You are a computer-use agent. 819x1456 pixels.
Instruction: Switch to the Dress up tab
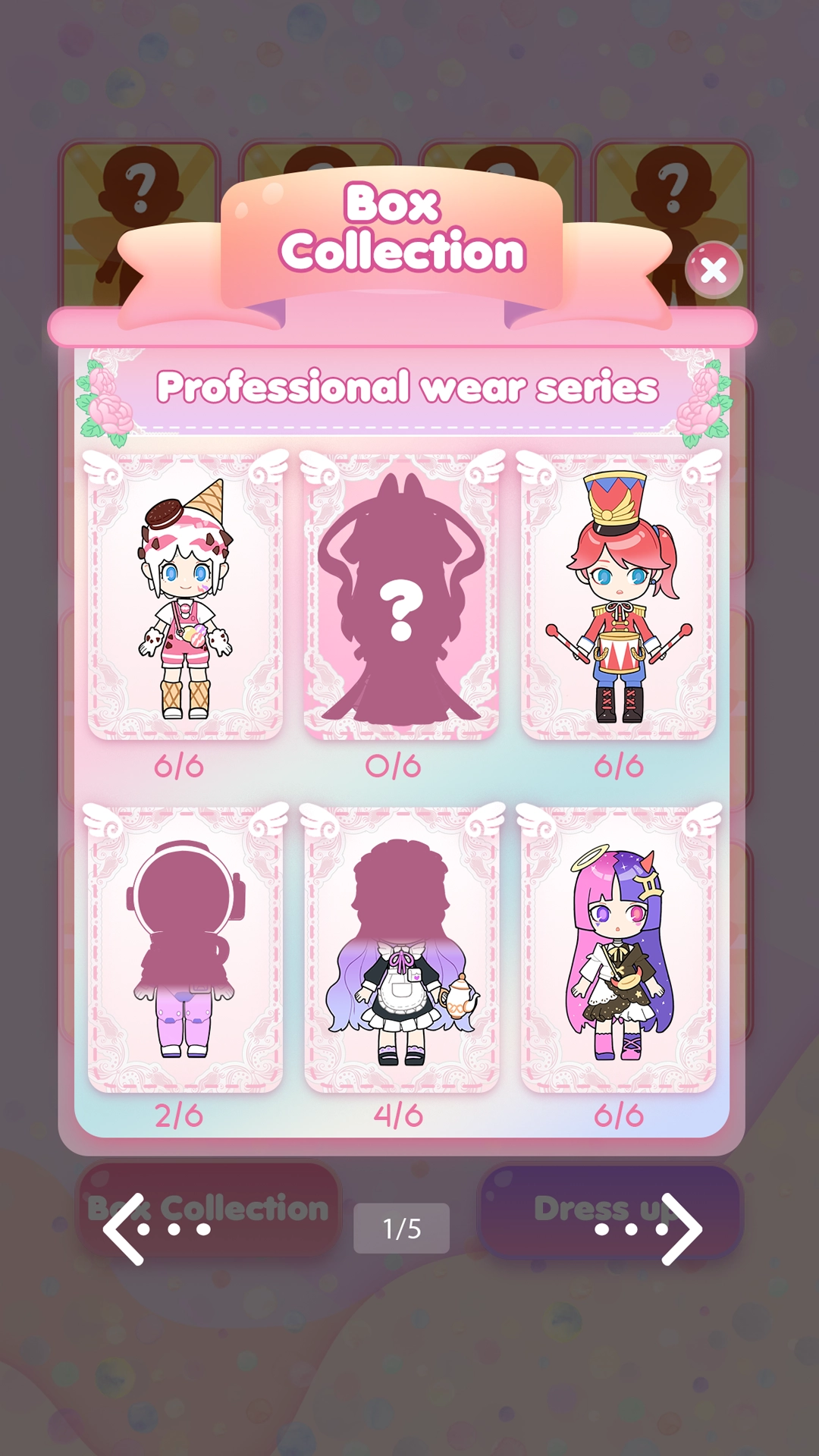tap(607, 1208)
